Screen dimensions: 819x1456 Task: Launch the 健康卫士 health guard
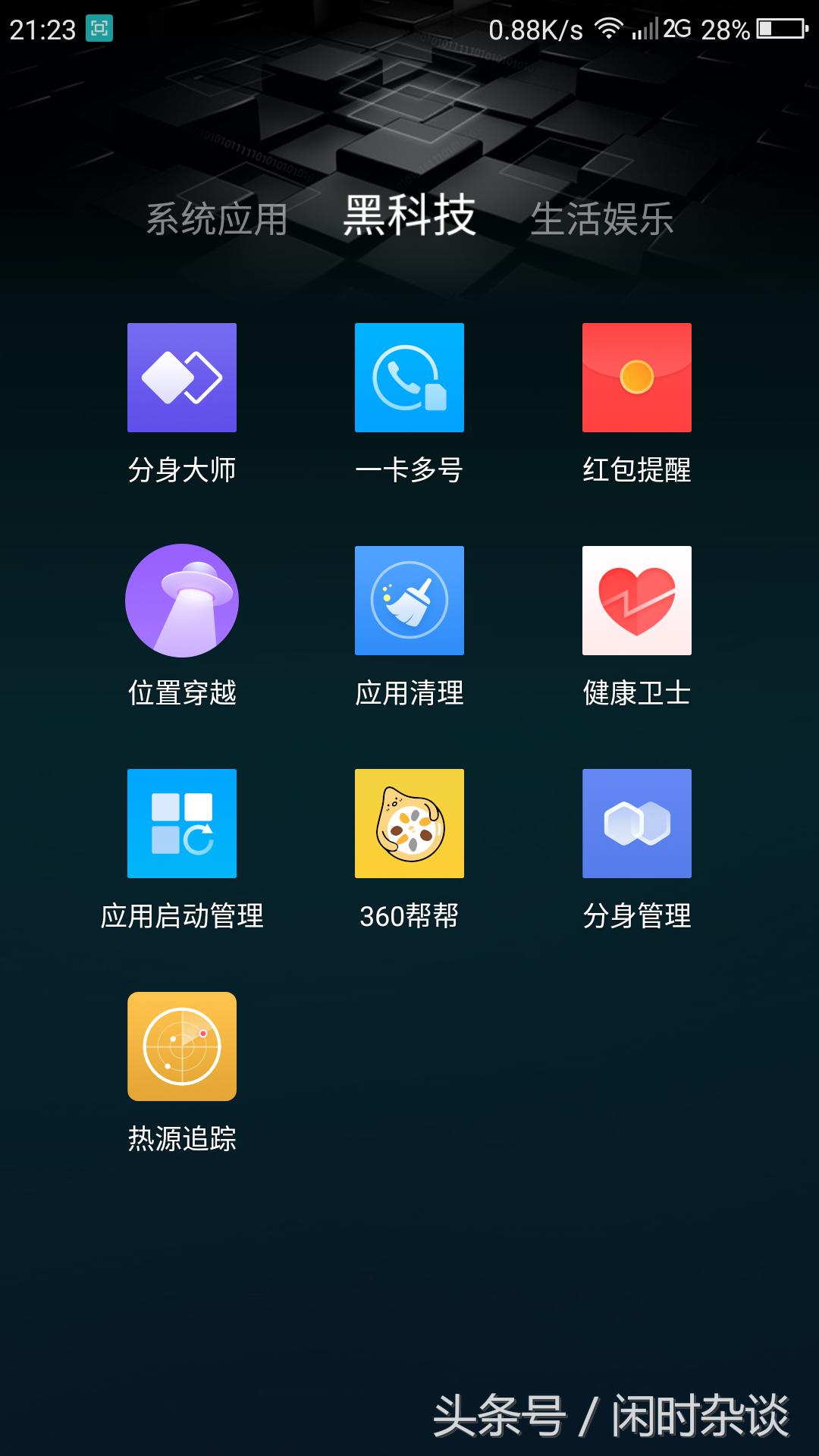coord(637,600)
